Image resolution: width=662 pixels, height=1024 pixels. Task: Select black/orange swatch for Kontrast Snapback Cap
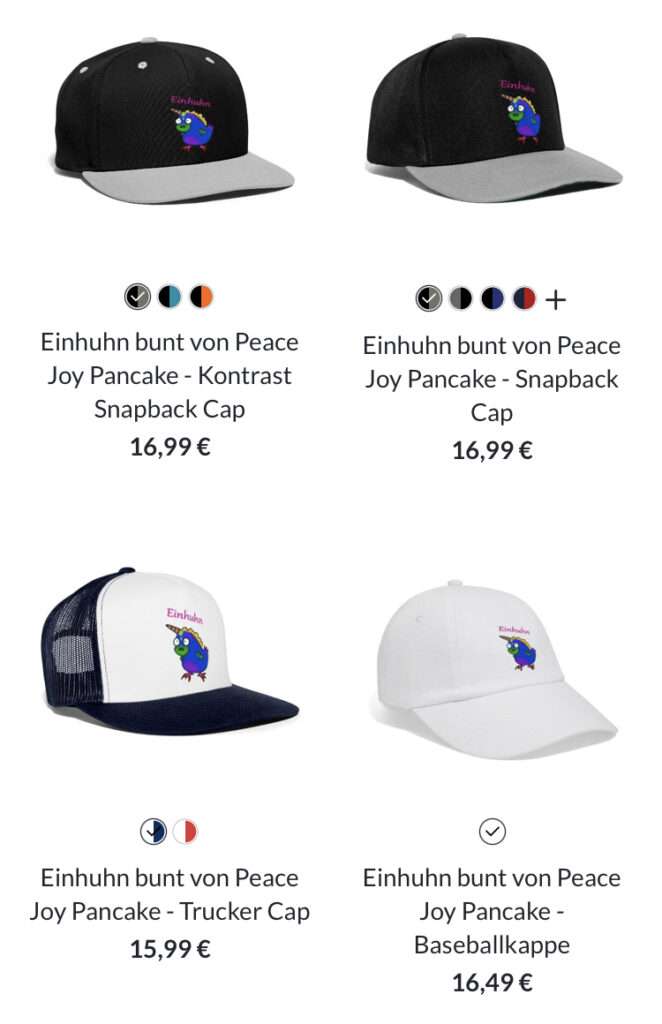point(201,297)
